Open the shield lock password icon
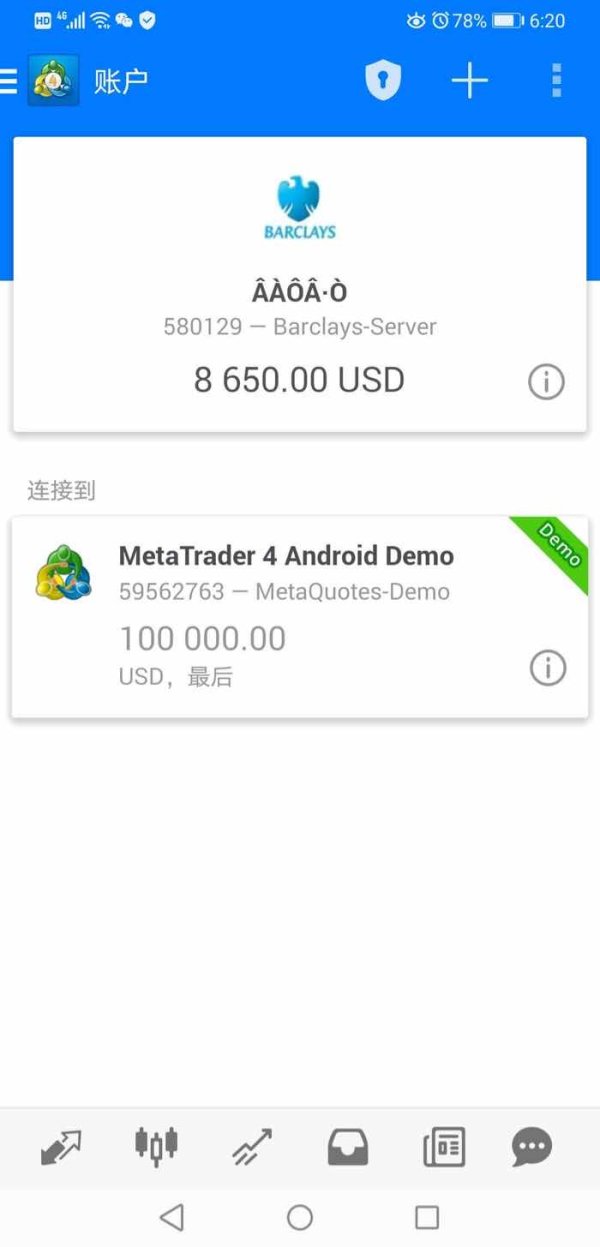This screenshot has height=1247, width=600. [x=382, y=80]
